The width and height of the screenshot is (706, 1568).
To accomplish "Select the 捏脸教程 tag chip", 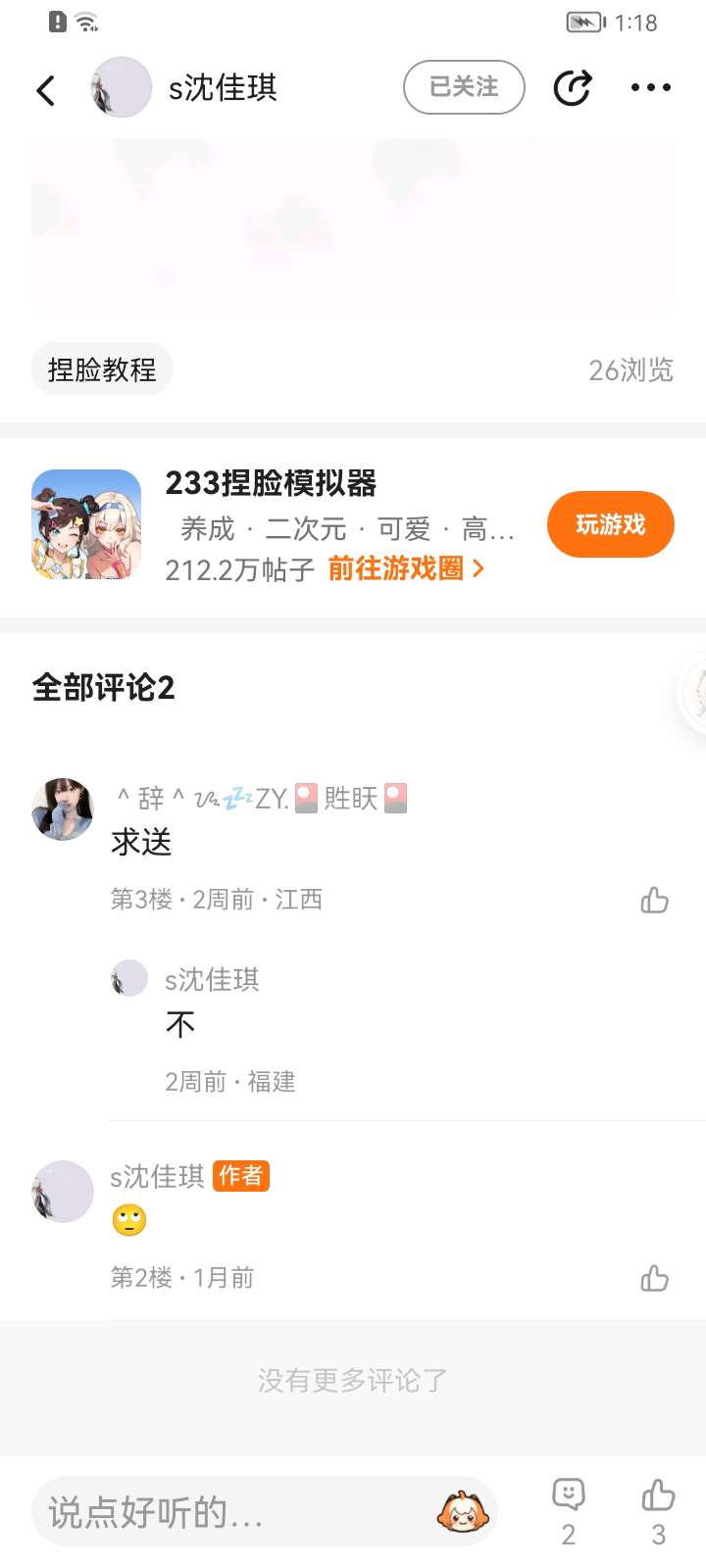I will [102, 369].
